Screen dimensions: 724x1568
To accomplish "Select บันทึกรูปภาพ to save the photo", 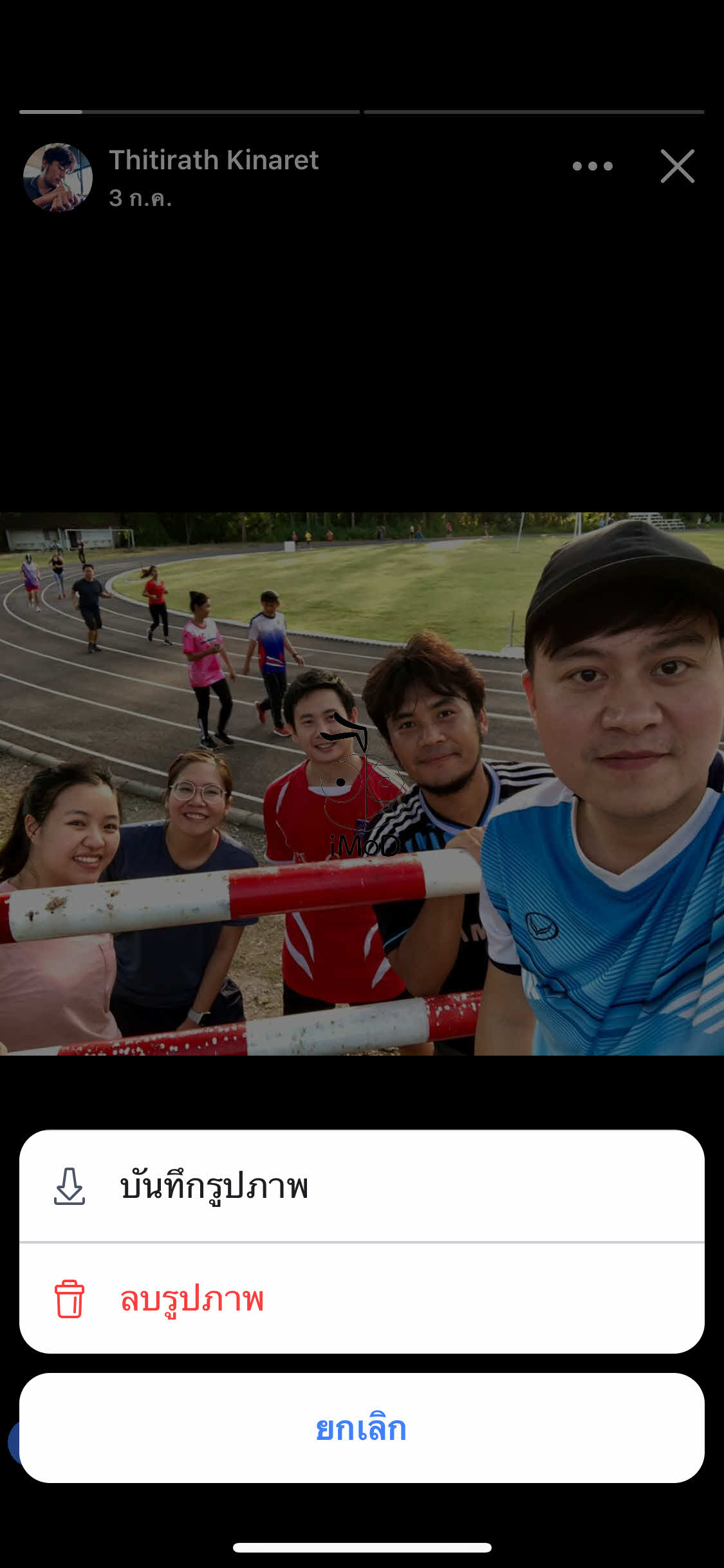I will pyautogui.click(x=362, y=1186).
